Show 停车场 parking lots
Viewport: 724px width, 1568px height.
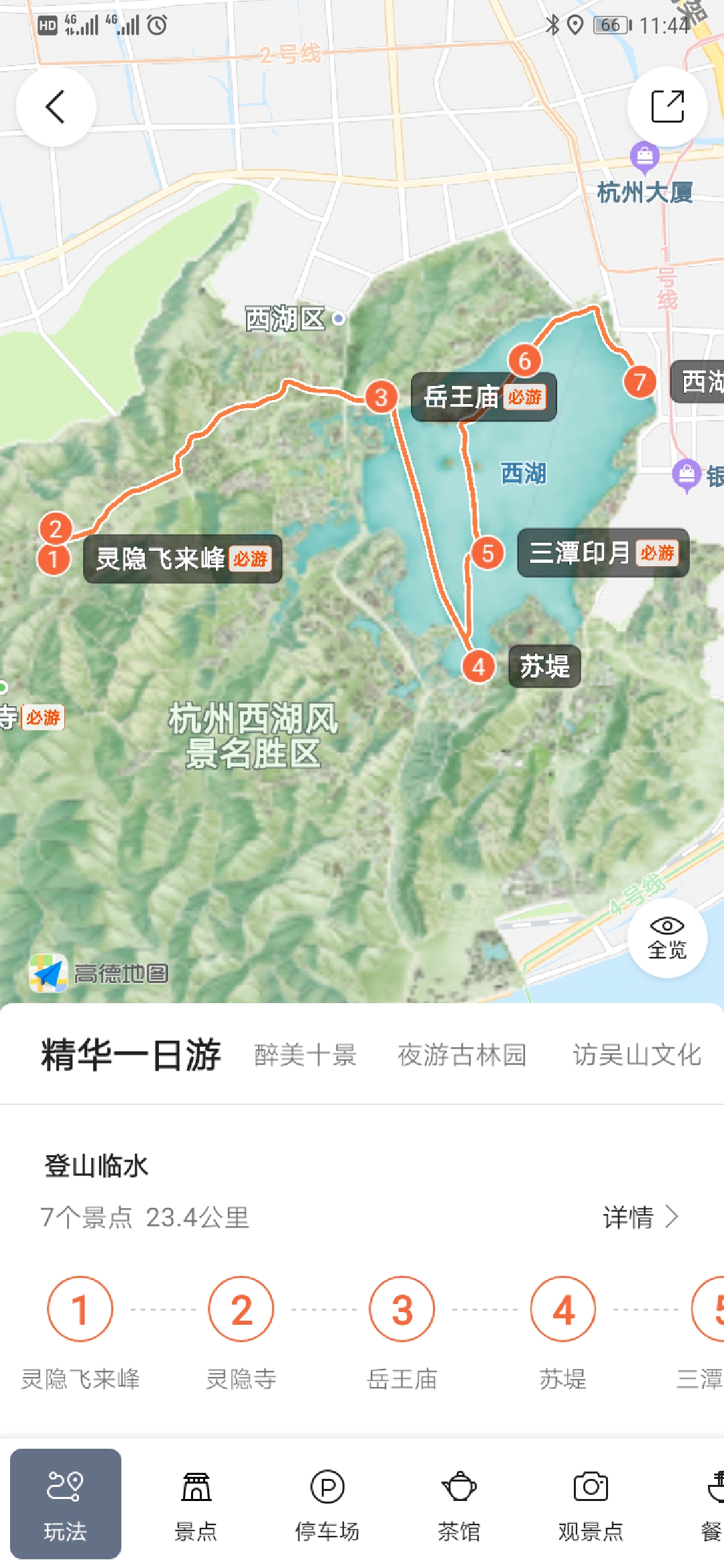pyautogui.click(x=327, y=1504)
